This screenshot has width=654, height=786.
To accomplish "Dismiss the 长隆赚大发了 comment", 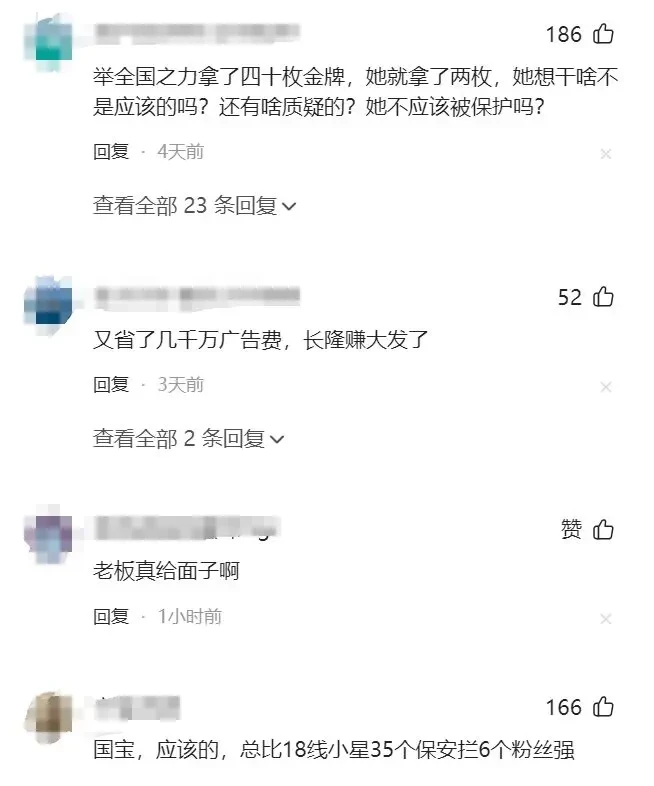I will 605,387.
